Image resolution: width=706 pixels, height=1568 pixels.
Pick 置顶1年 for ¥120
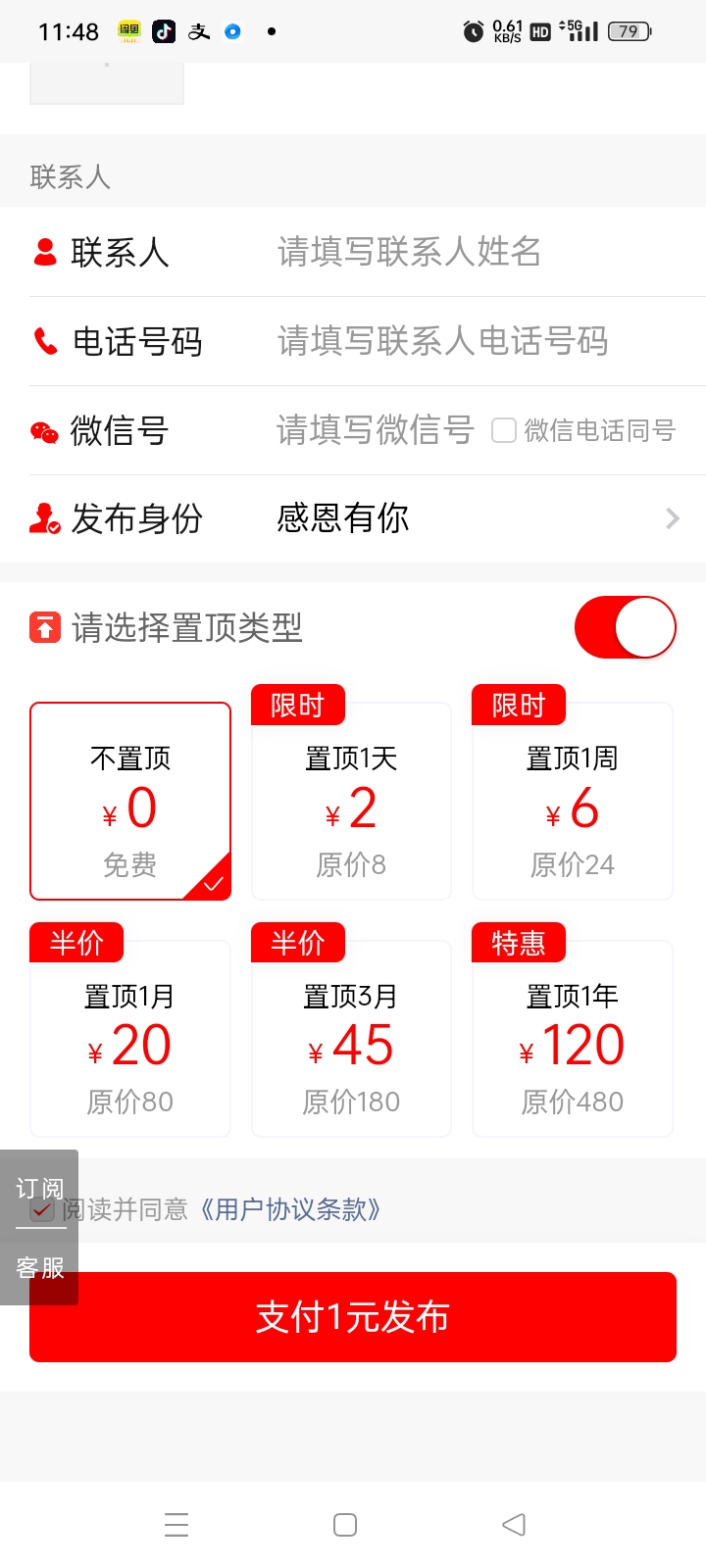(573, 1039)
